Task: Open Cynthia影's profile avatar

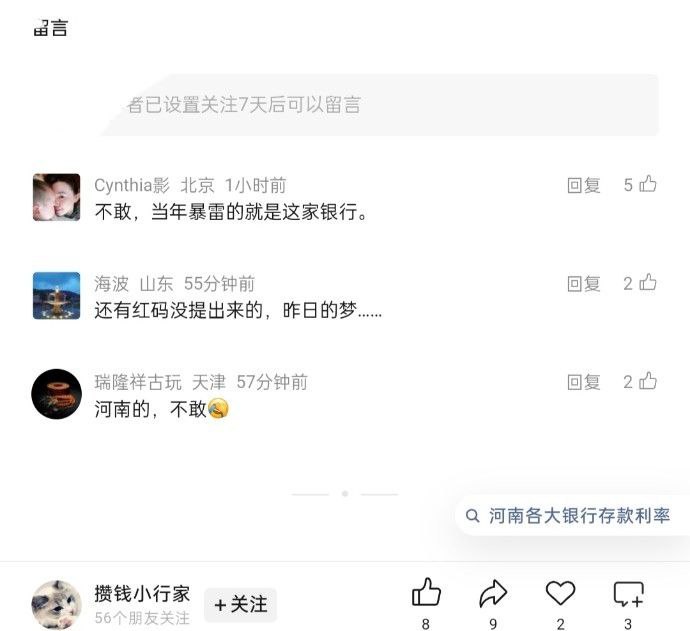Action: click(56, 197)
